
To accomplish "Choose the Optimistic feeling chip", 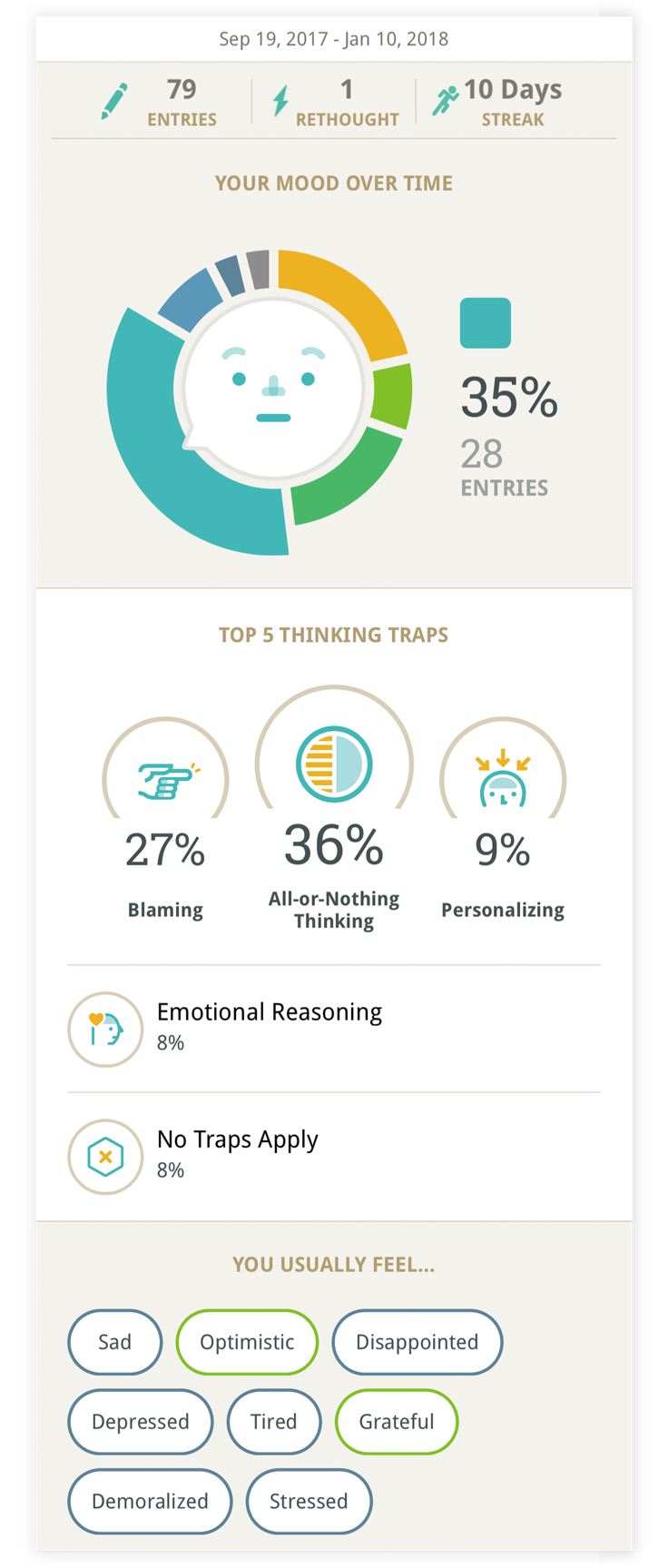I will click(x=247, y=1342).
